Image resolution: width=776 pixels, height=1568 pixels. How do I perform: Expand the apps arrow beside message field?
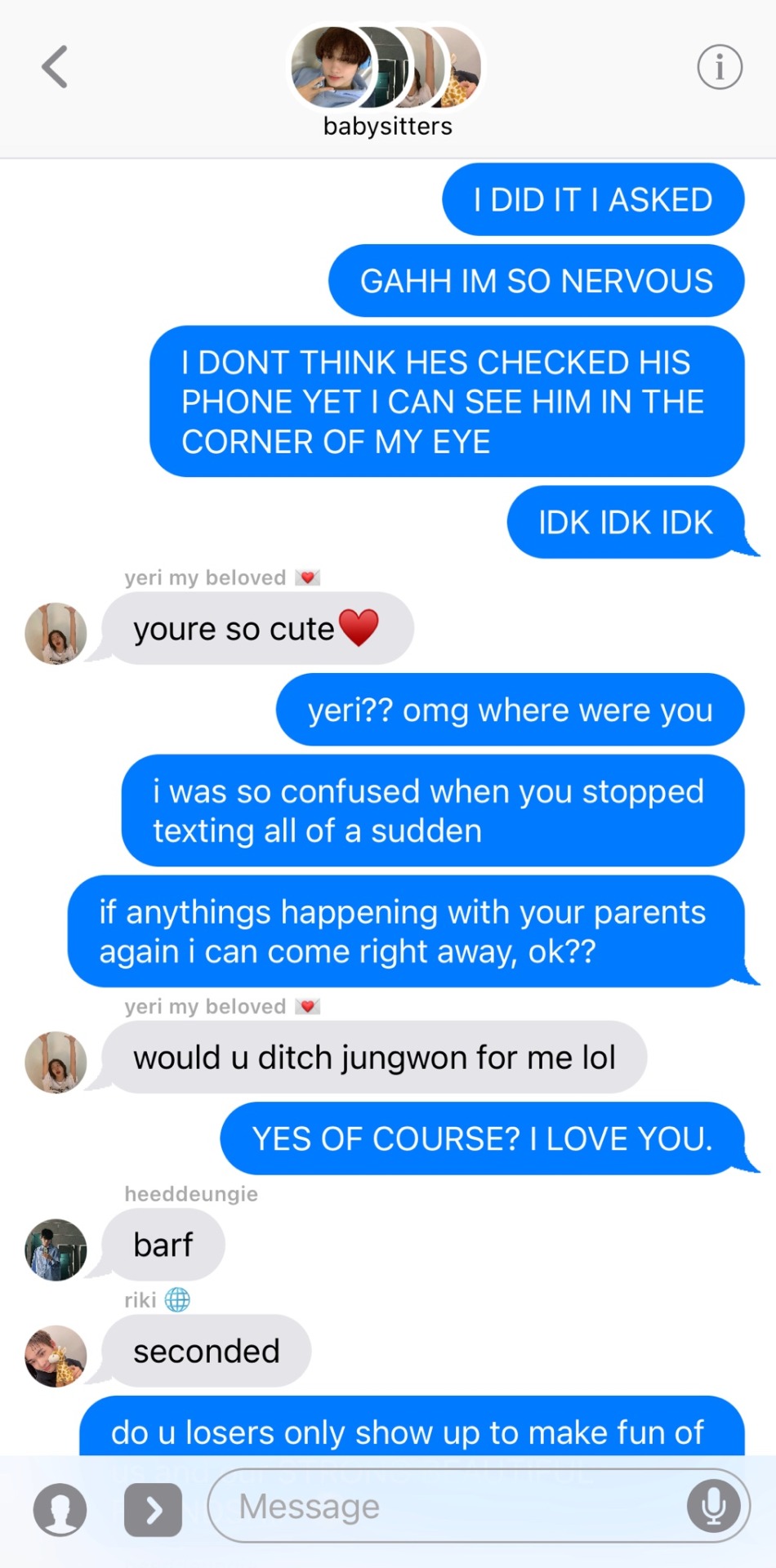coord(153,1510)
